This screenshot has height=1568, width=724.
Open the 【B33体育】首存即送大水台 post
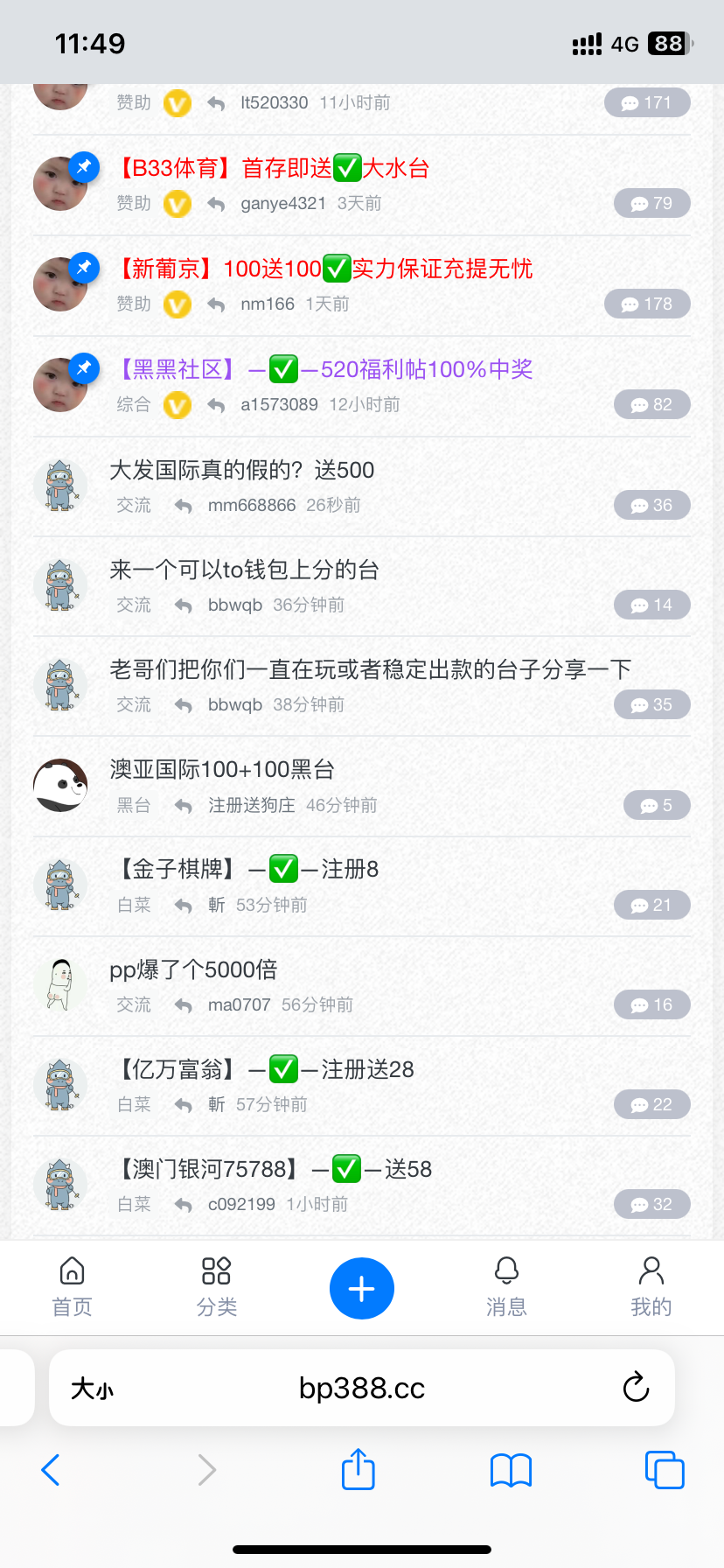(273, 168)
